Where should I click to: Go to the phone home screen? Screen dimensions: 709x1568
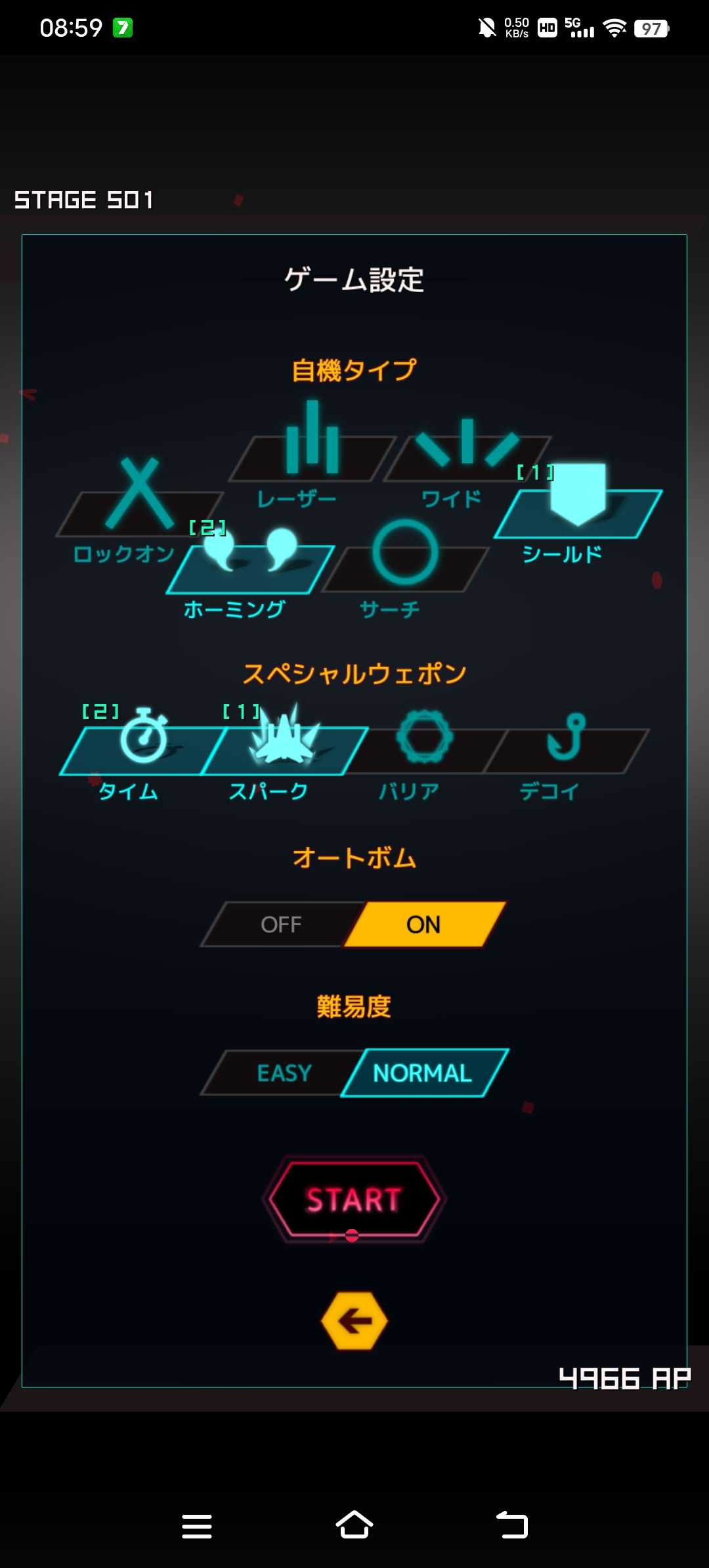click(354, 1526)
